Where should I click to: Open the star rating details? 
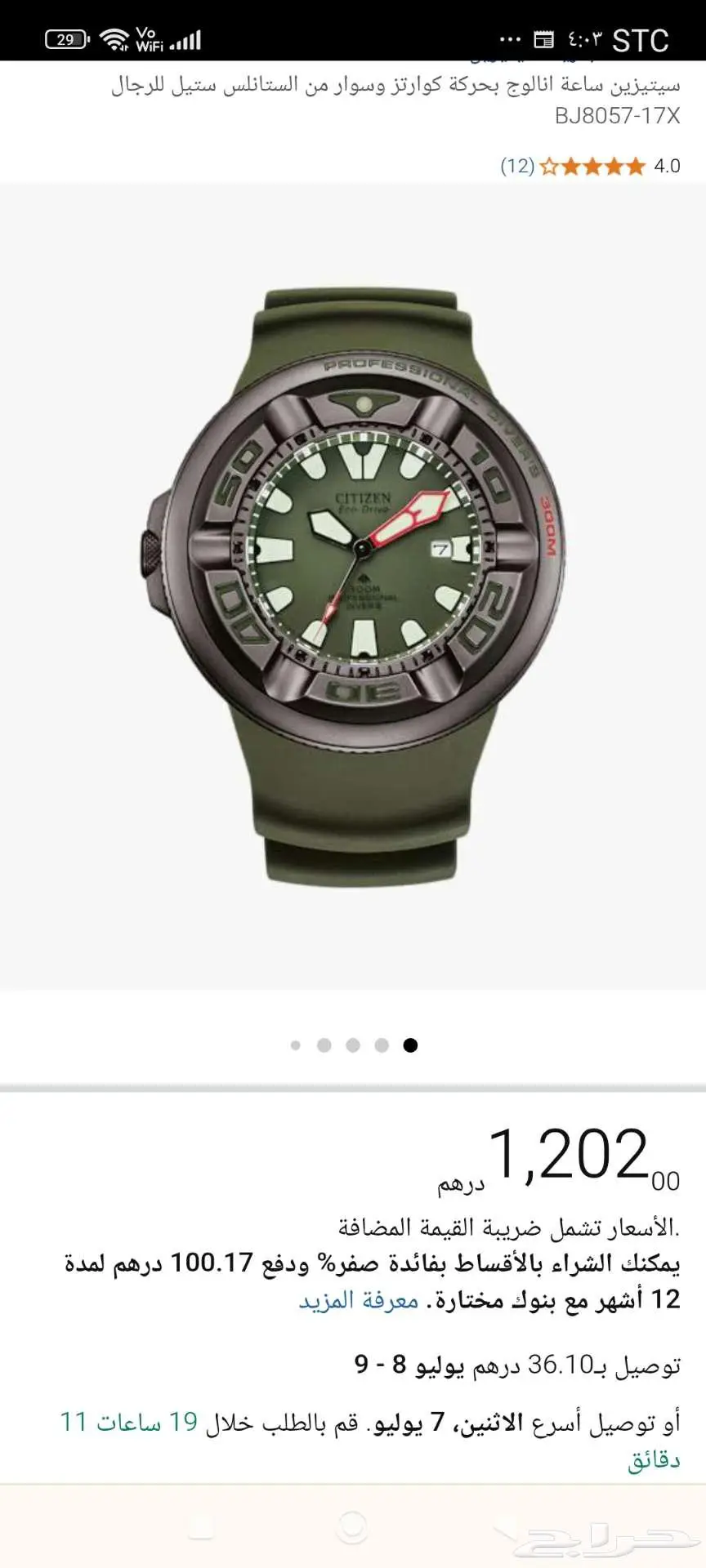pyautogui.click(x=593, y=167)
